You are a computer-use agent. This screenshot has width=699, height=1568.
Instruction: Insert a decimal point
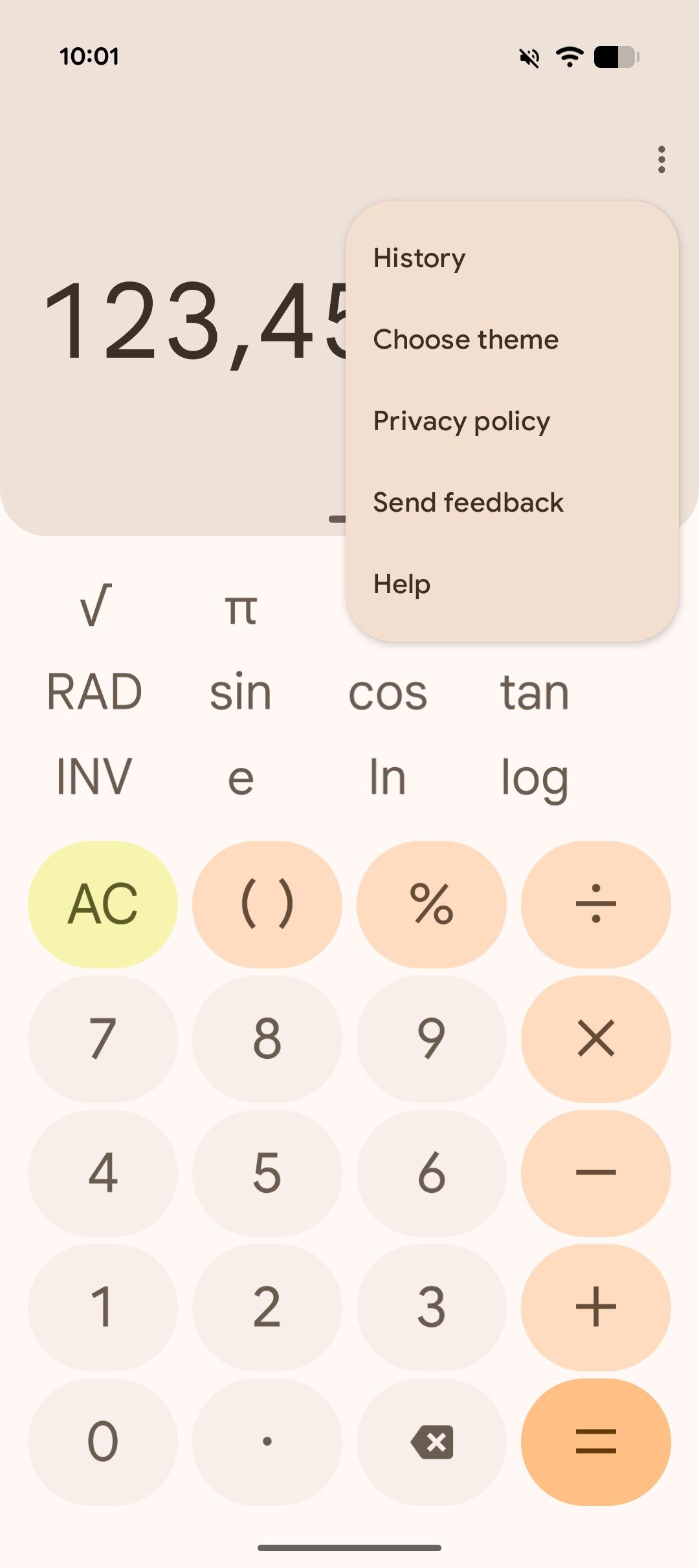(267, 1442)
